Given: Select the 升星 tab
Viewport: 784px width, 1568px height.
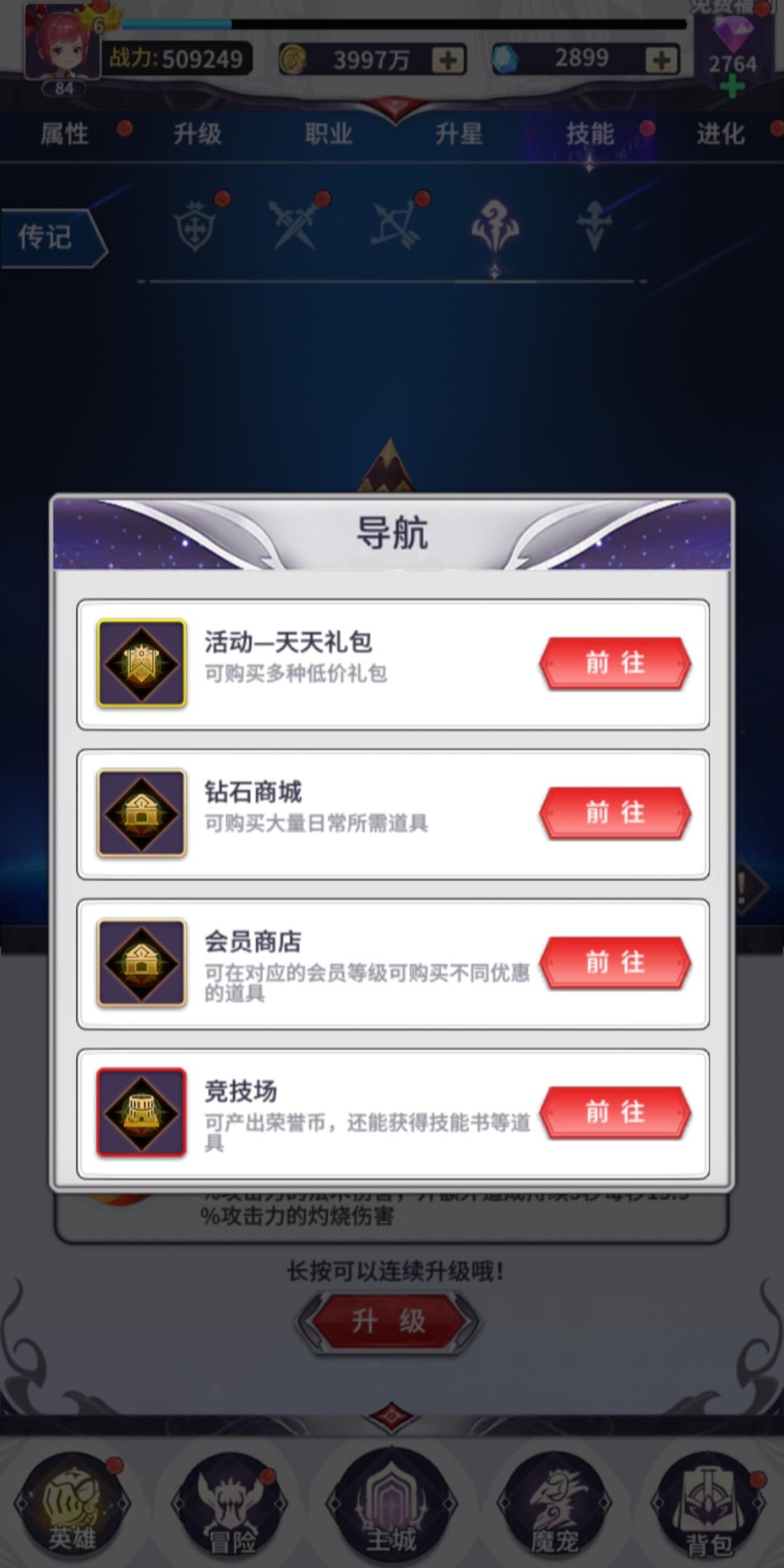Looking at the screenshot, I should coord(459,134).
